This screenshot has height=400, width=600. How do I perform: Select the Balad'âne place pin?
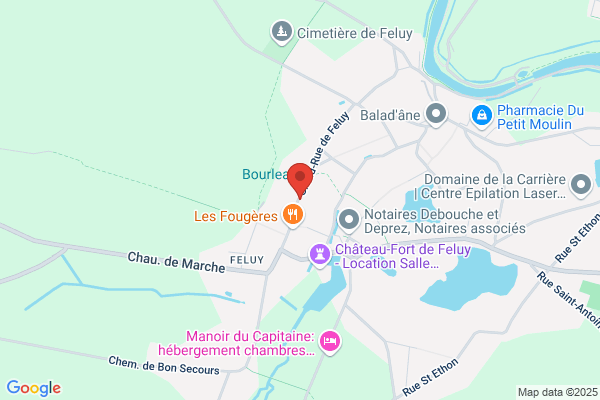click(x=436, y=115)
